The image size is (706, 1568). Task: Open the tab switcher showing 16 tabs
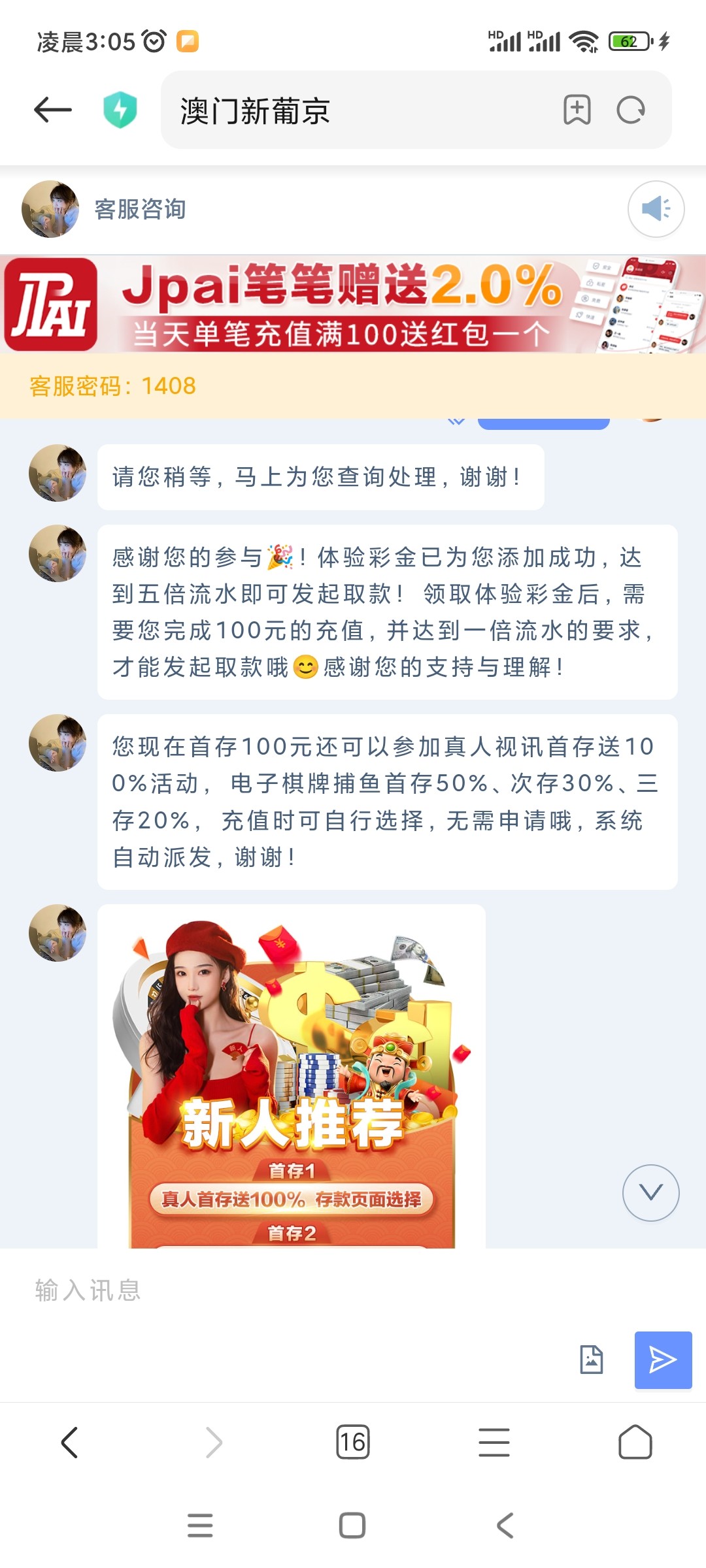point(353,1442)
